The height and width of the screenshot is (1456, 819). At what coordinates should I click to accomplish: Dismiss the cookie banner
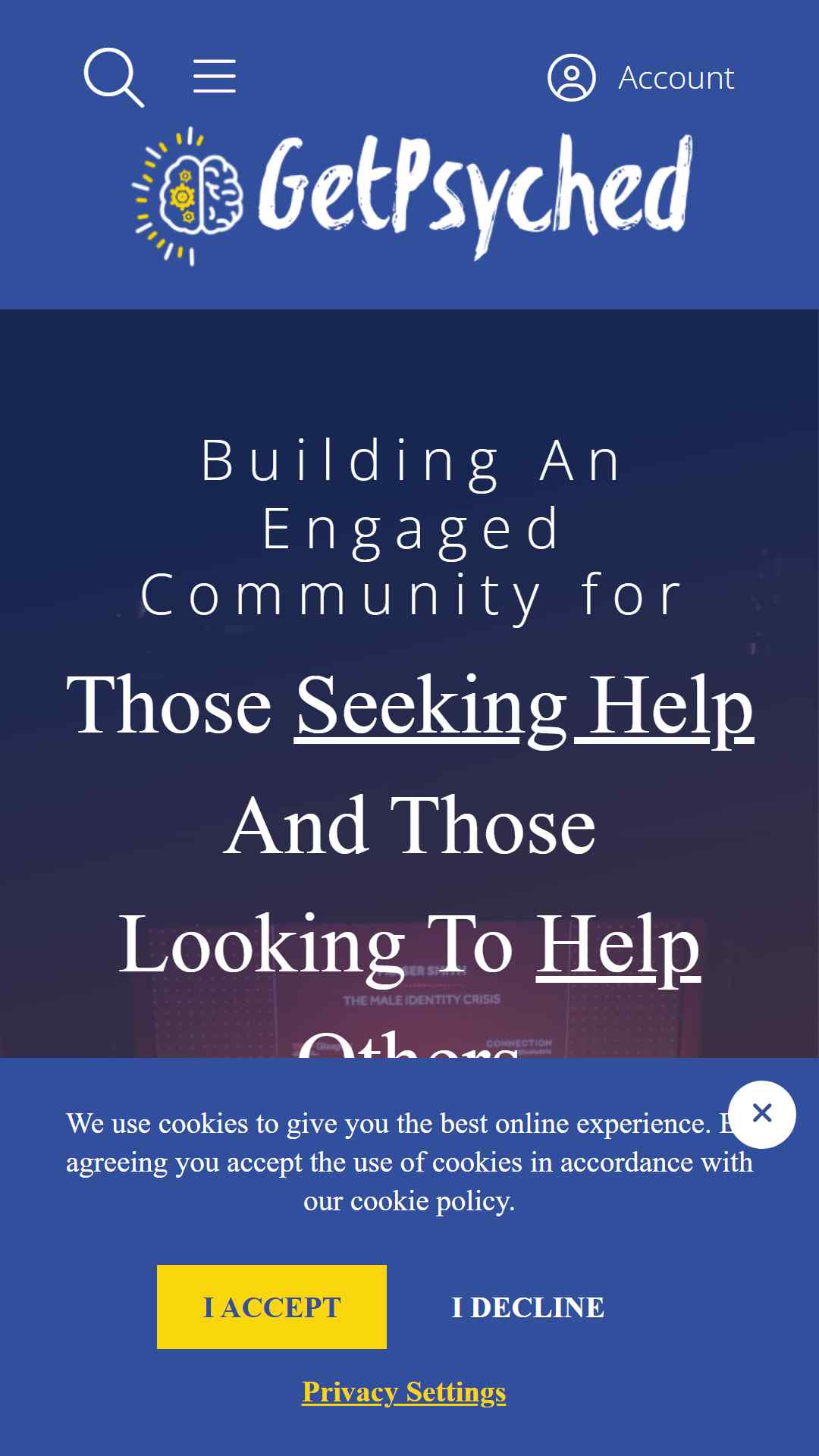762,1114
